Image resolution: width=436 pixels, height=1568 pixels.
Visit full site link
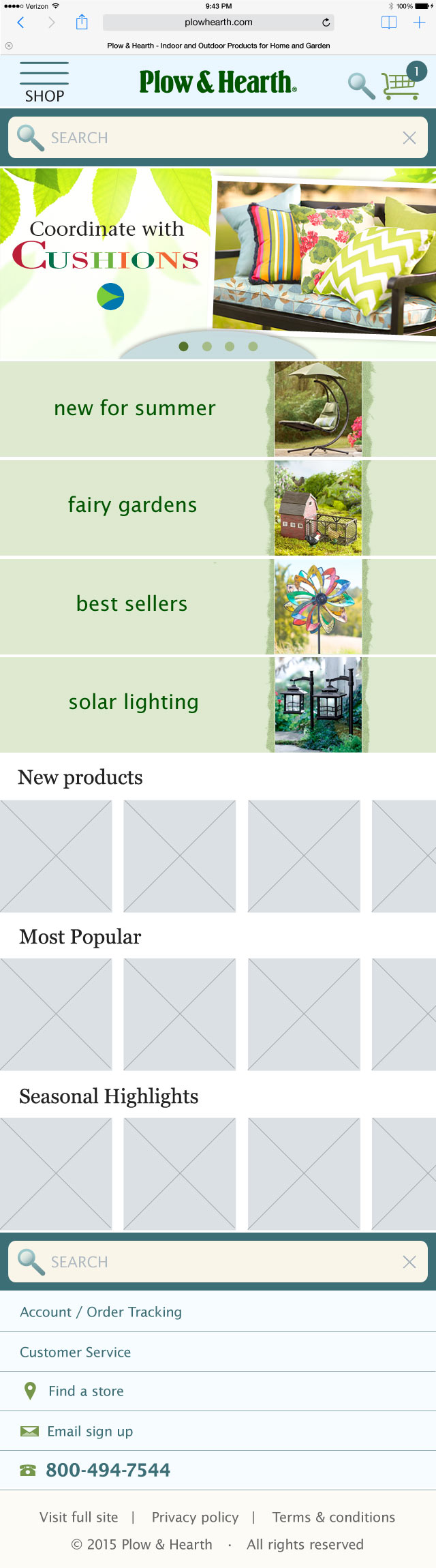[79, 1517]
